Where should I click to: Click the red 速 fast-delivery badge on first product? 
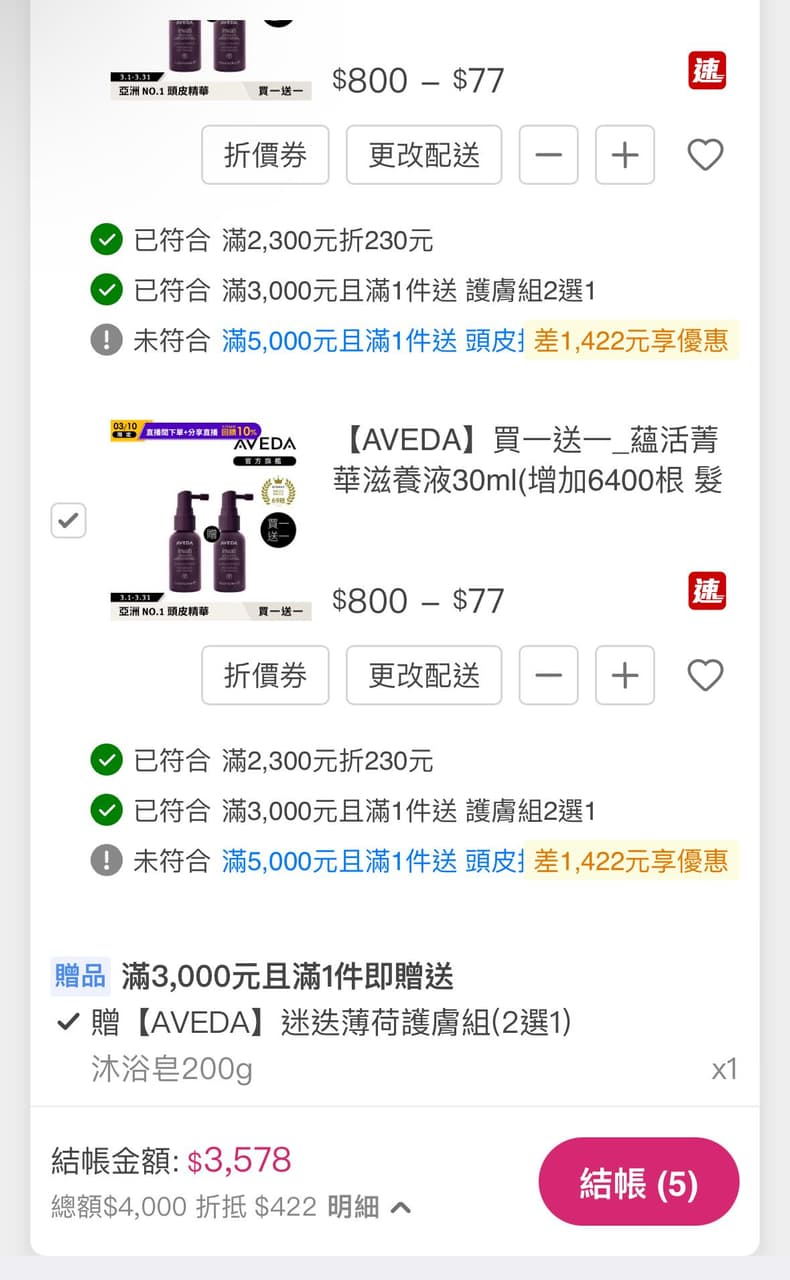pyautogui.click(x=705, y=72)
